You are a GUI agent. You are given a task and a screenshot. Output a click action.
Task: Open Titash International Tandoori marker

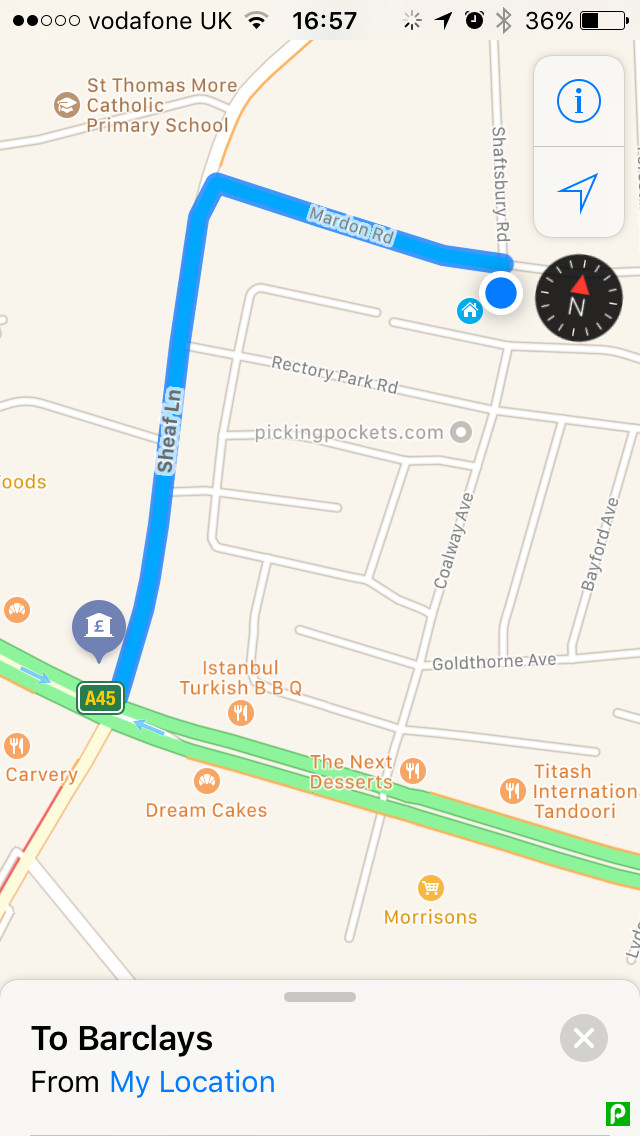click(513, 791)
